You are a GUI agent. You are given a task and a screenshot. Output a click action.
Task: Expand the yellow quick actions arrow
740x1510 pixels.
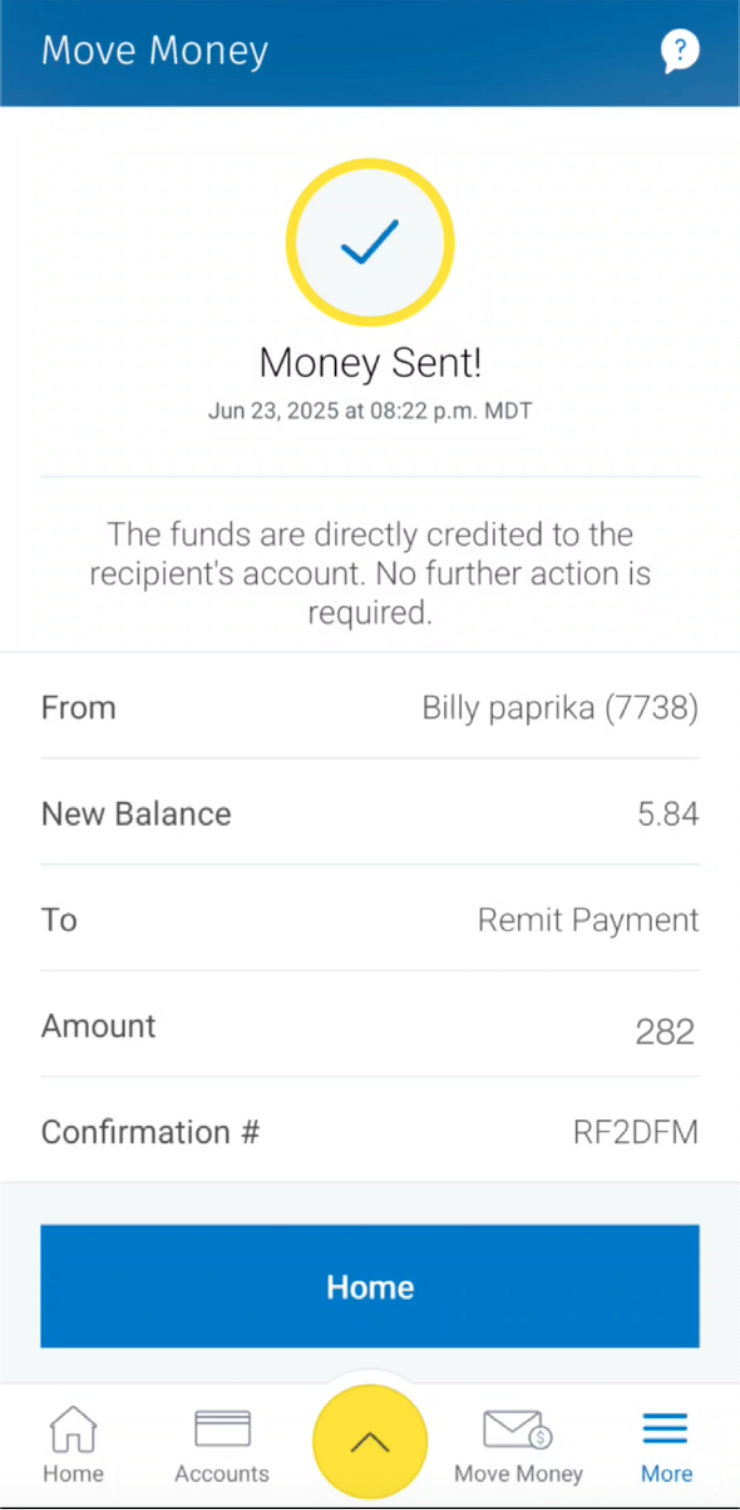pos(370,1441)
